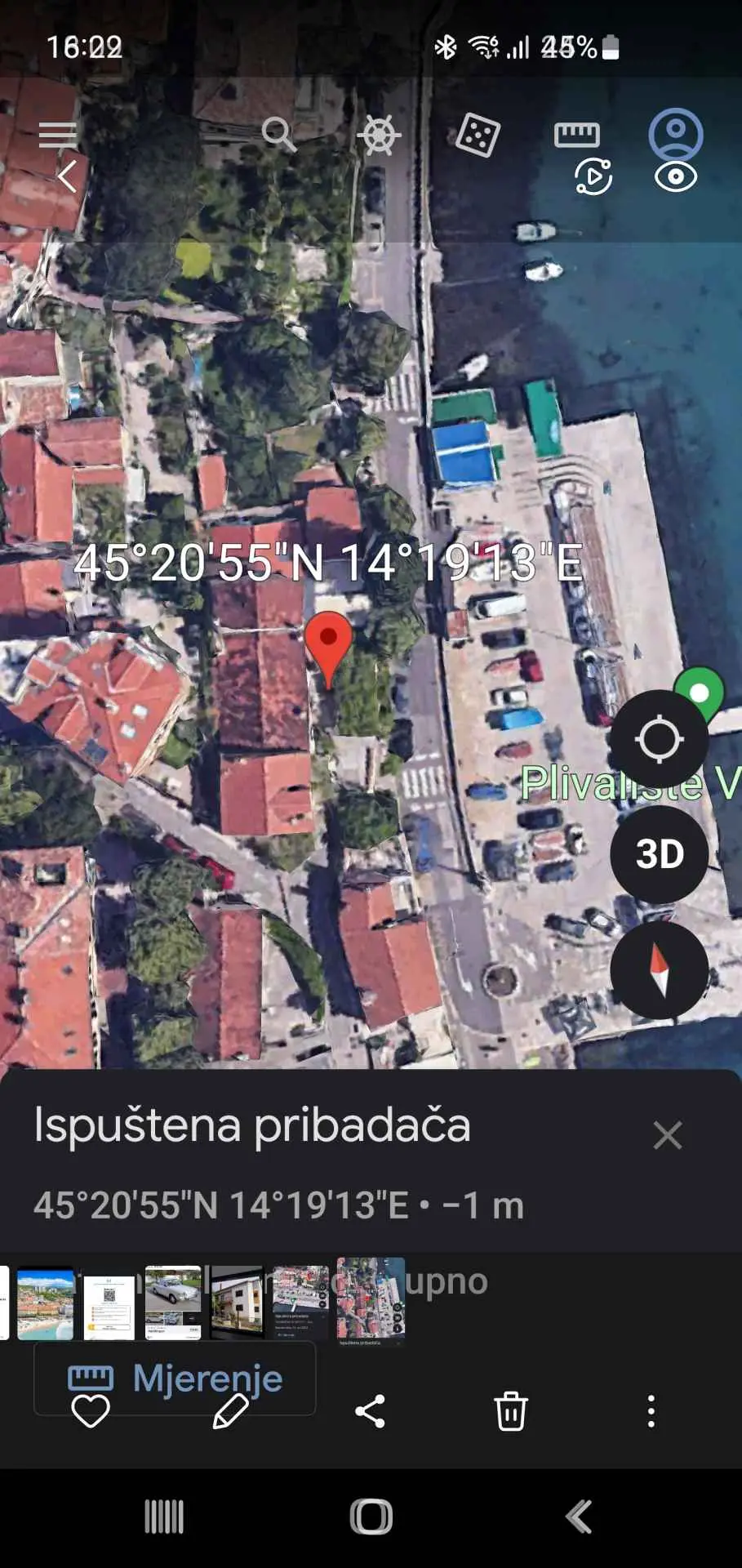
Task: Share this screenshot
Action: 370,1411
